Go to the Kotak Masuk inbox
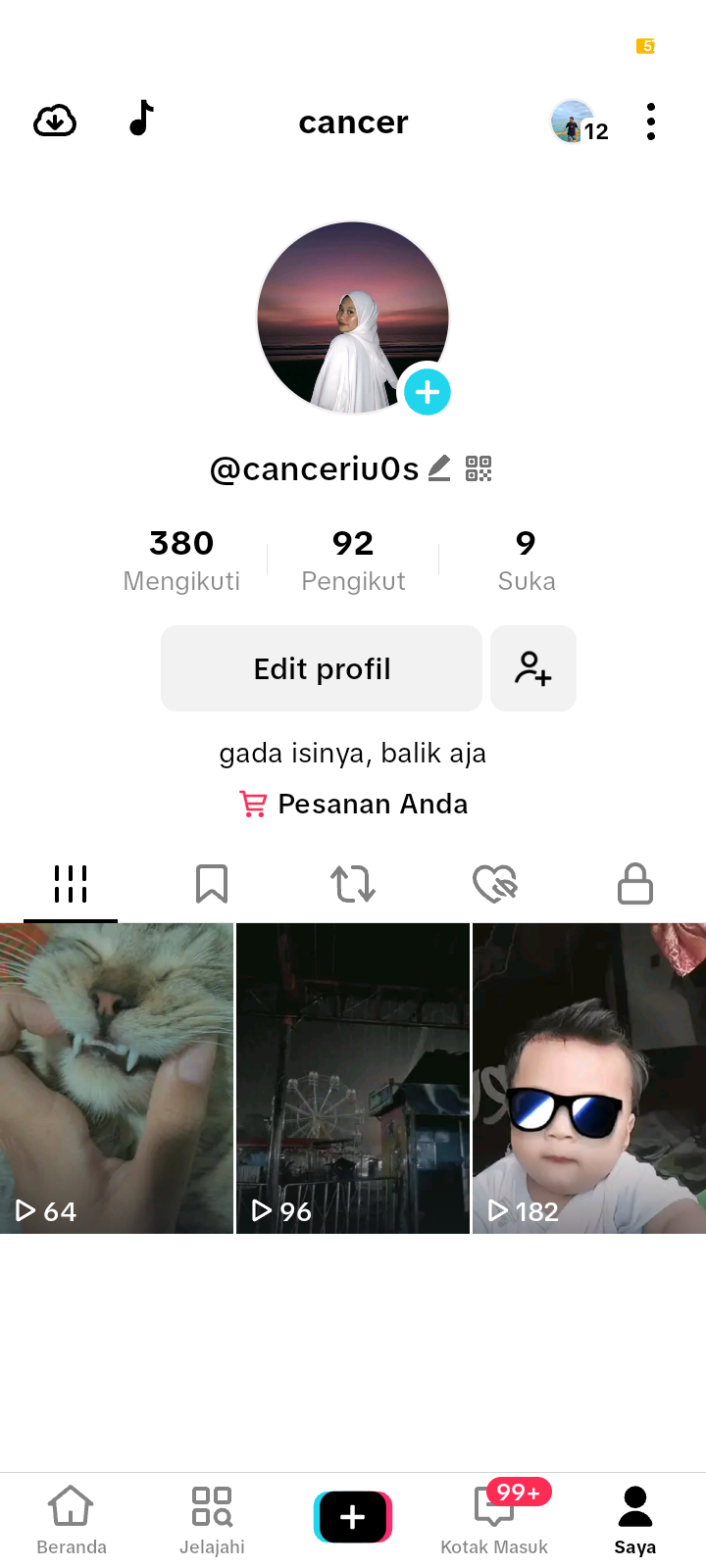Screen dimensions: 706x1568 coord(494,1517)
